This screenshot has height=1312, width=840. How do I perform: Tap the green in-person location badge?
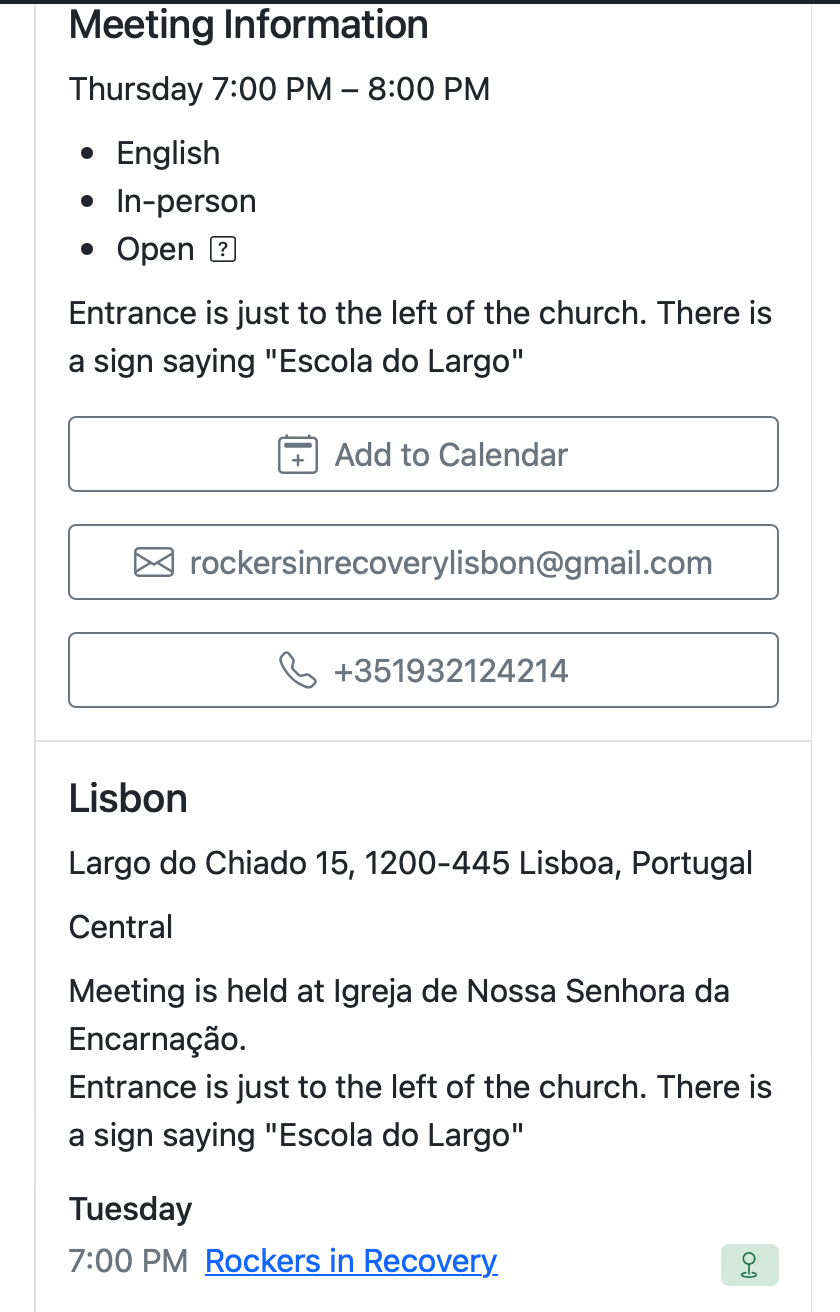[749, 1265]
